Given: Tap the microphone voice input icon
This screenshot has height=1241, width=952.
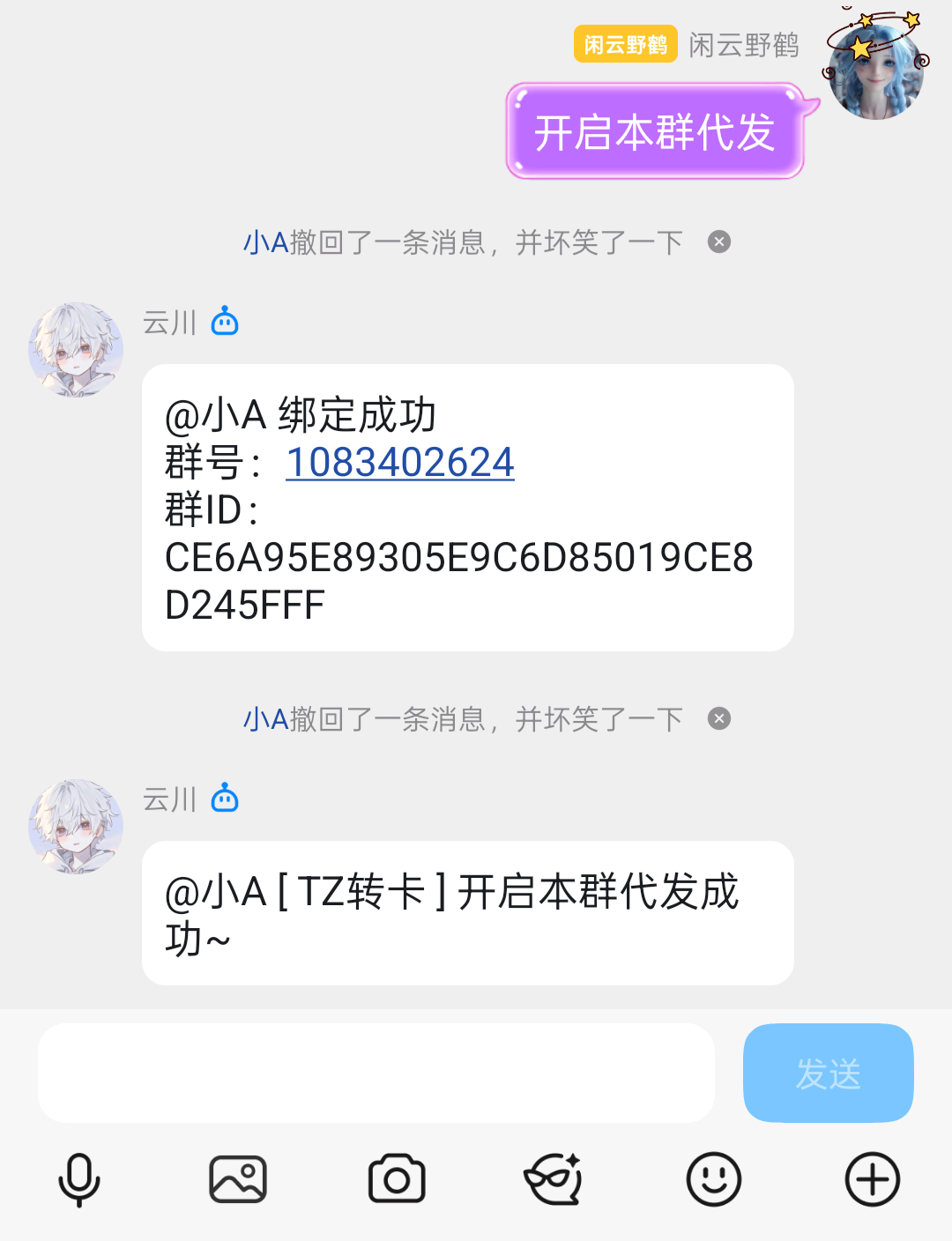Looking at the screenshot, I should pyautogui.click(x=79, y=1179).
